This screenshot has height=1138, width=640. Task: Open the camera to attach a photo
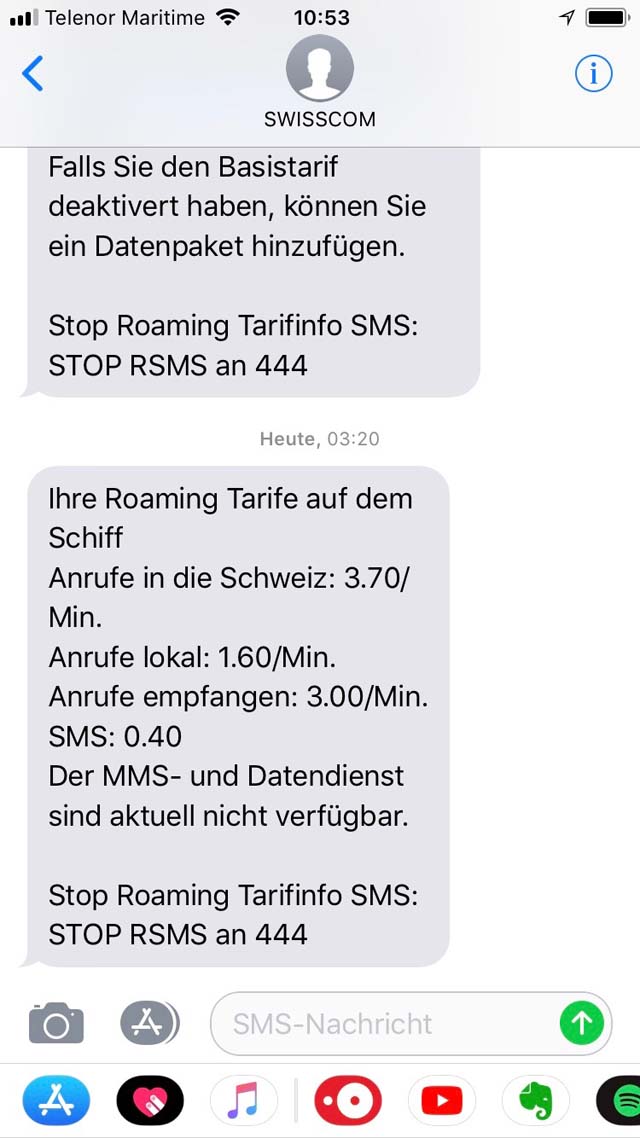pos(56,1023)
